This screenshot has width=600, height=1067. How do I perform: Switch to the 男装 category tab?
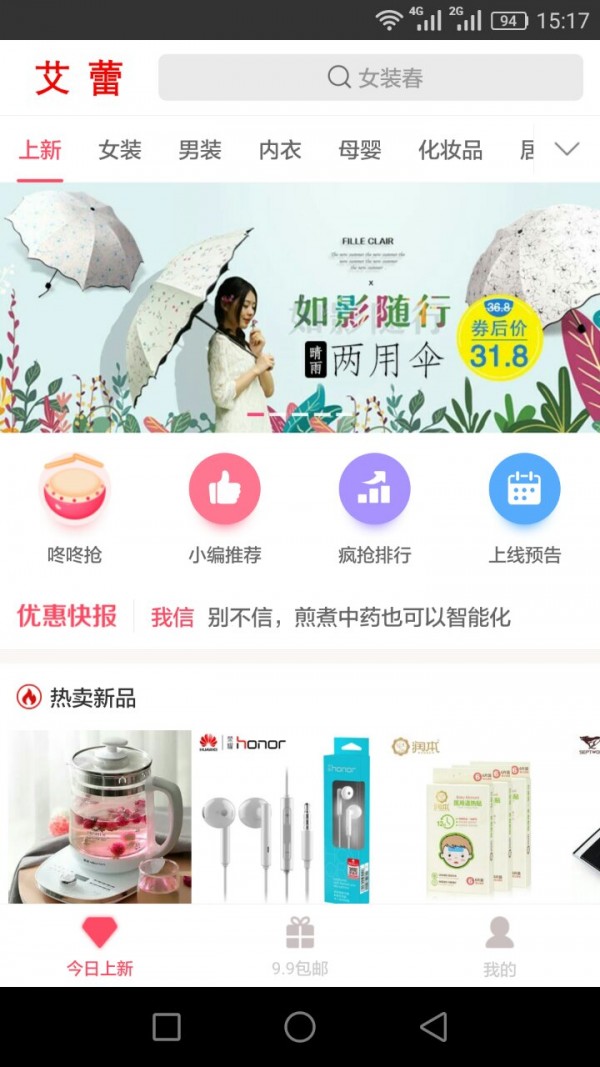pyautogui.click(x=200, y=151)
